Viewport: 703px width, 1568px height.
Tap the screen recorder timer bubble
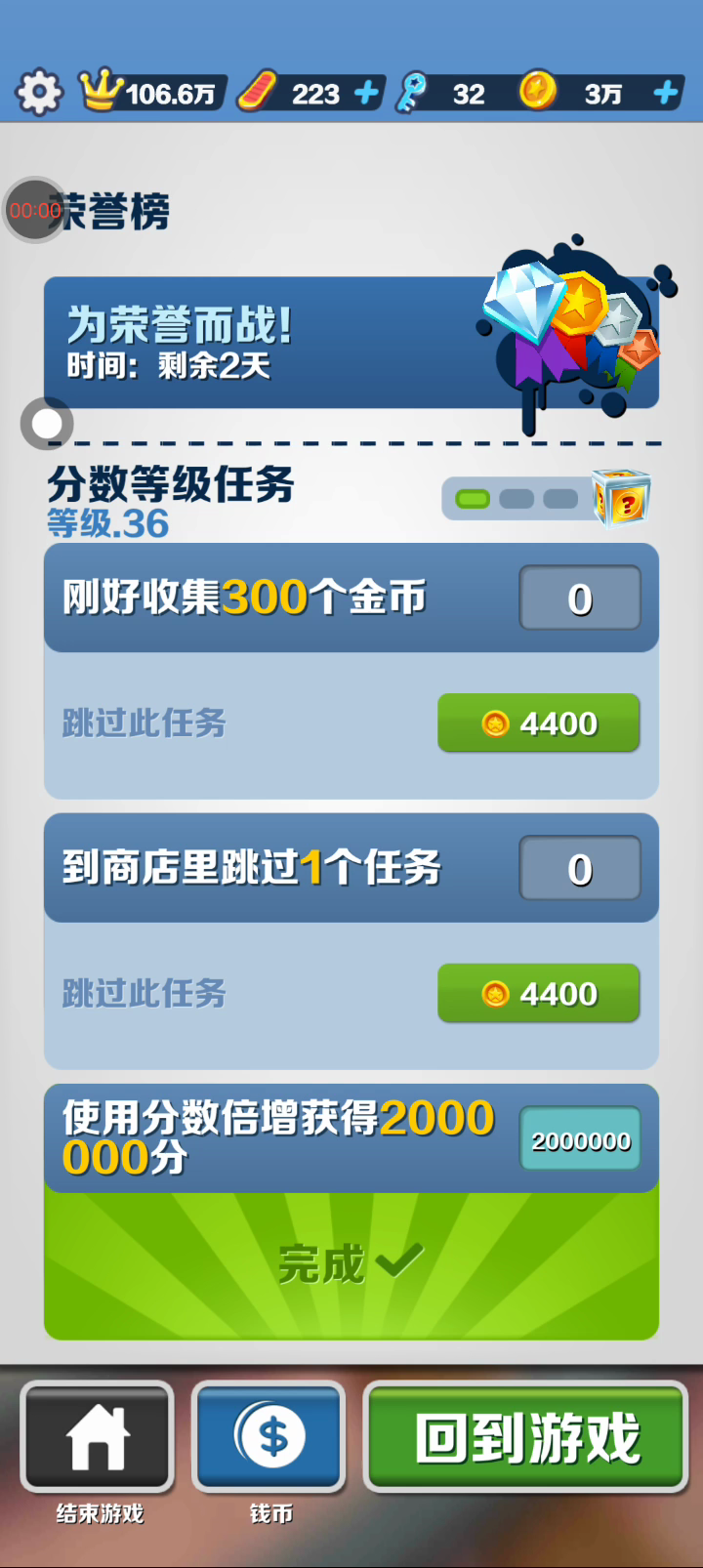pyautogui.click(x=35, y=210)
